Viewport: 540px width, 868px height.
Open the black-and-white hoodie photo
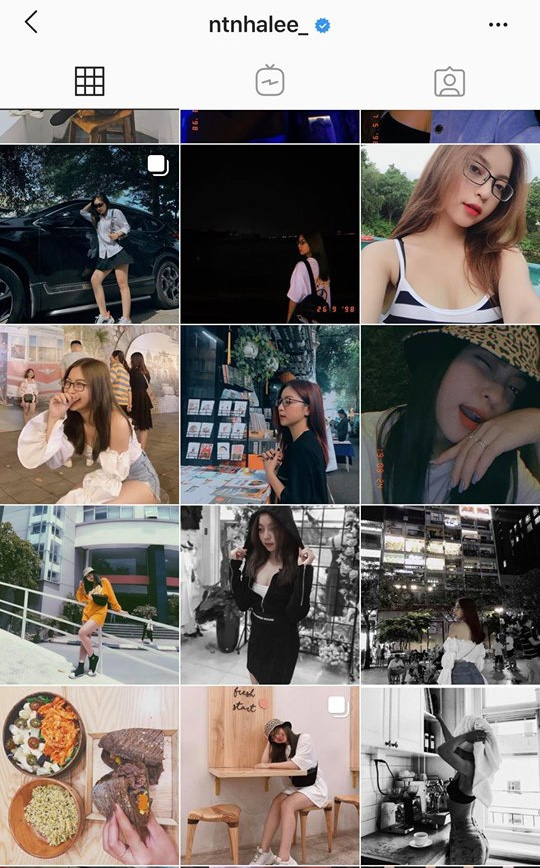pos(270,595)
